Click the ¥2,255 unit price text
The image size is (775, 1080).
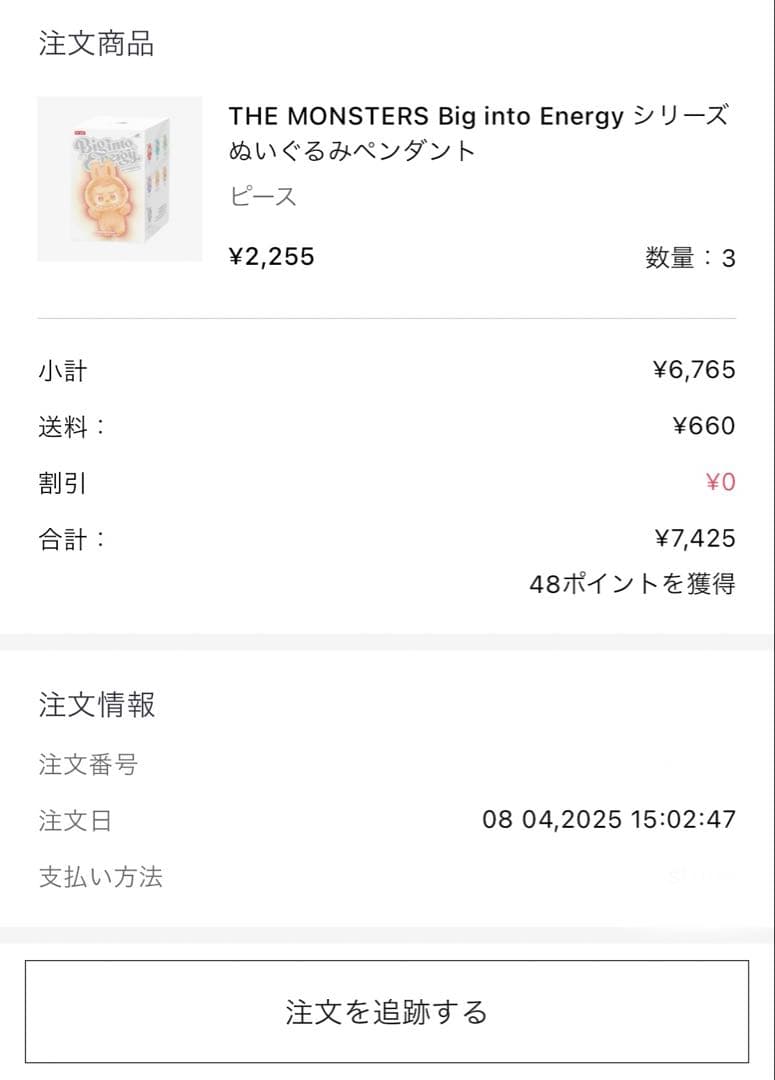point(270,256)
